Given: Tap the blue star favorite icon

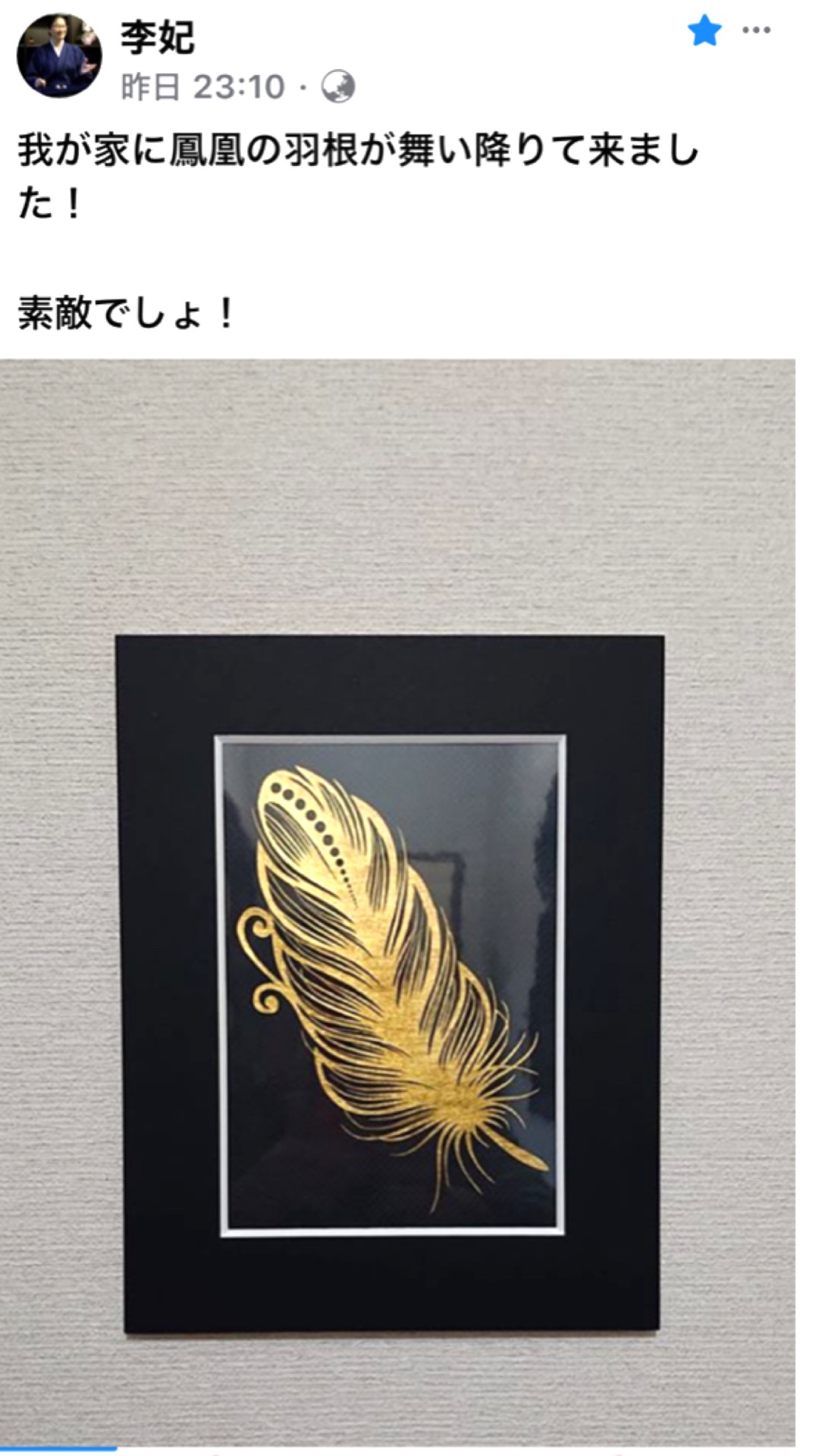Looking at the screenshot, I should point(704,31).
